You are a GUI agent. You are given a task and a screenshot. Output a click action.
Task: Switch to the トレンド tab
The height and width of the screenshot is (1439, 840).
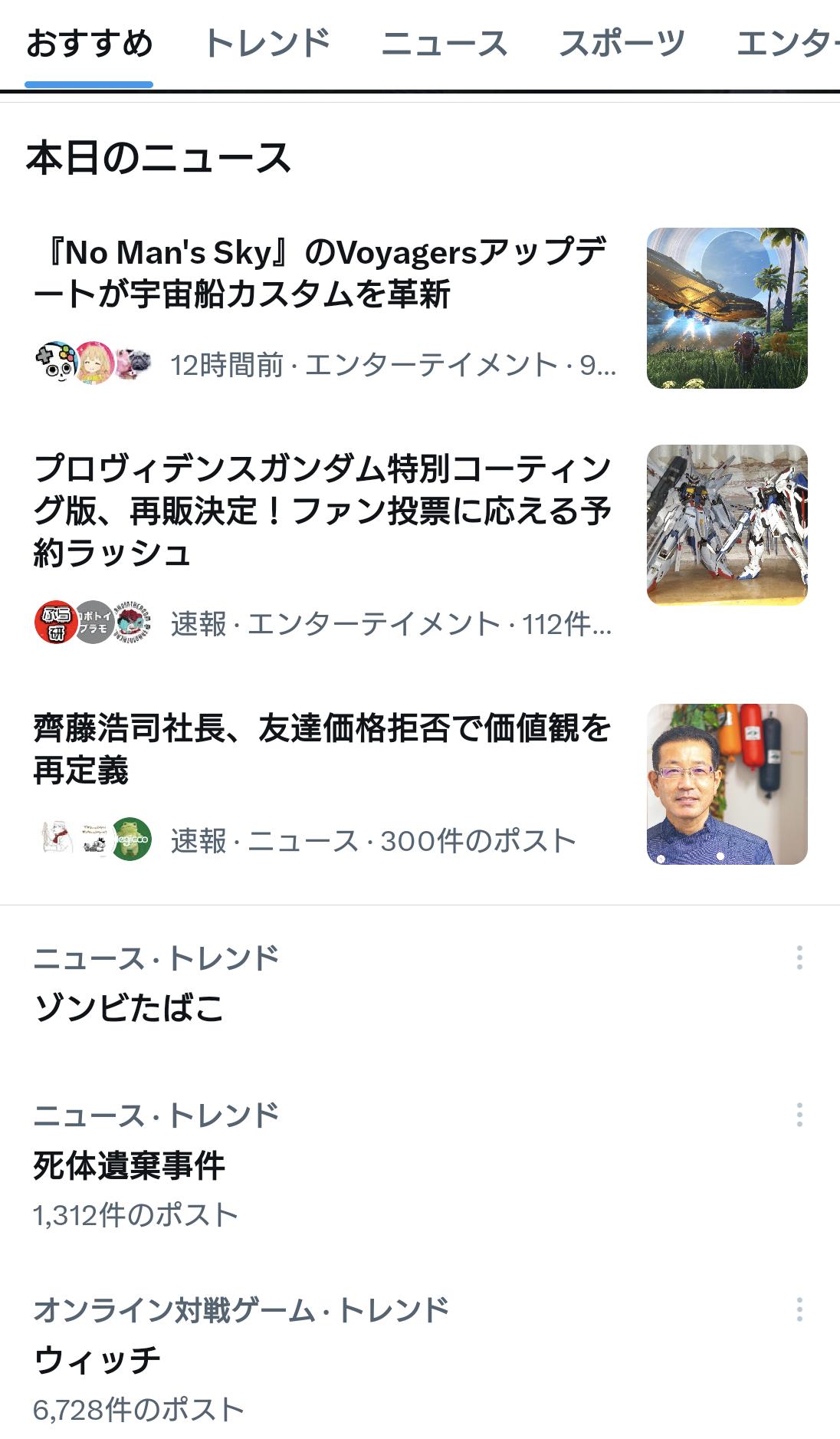[x=267, y=44]
